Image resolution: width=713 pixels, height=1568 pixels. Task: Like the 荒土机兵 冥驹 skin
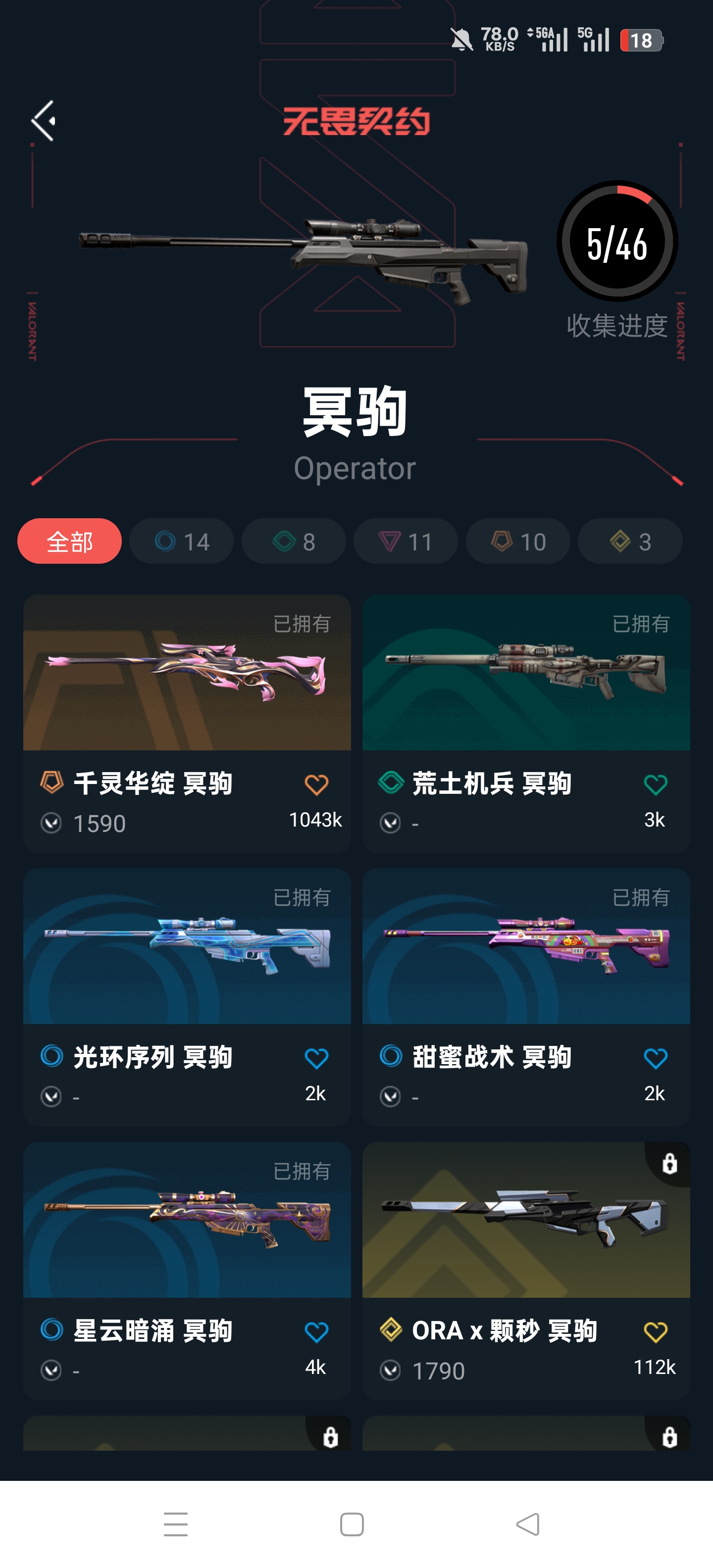pos(655,784)
